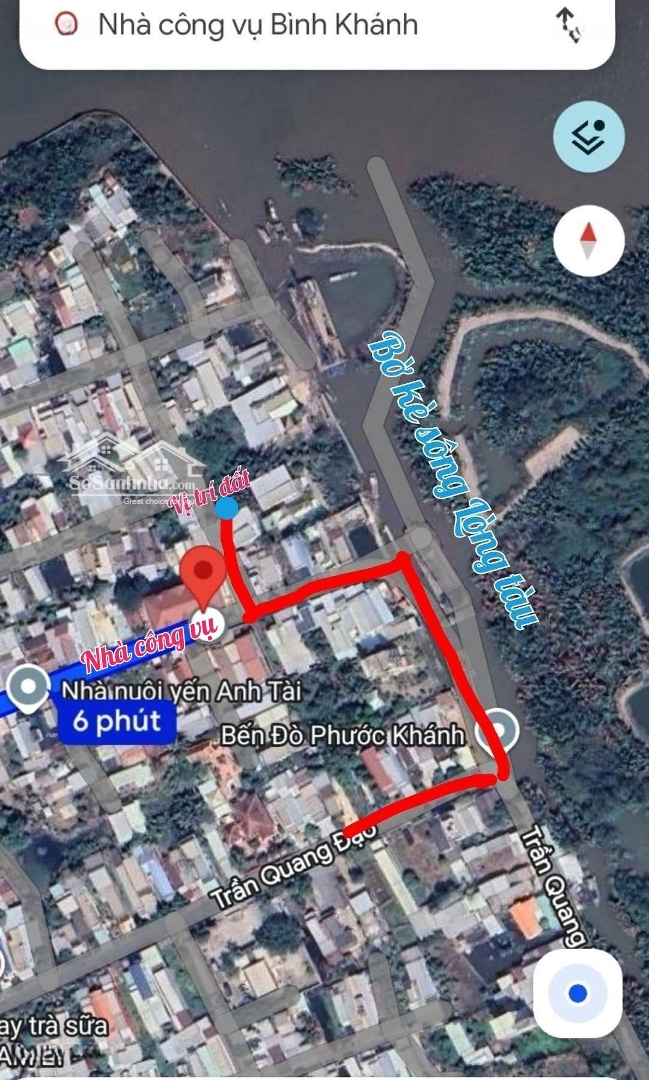Tap the destination field Nhà công vụ Bình Khánh
Viewport: 649px width, 1080px height.
click(x=258, y=25)
